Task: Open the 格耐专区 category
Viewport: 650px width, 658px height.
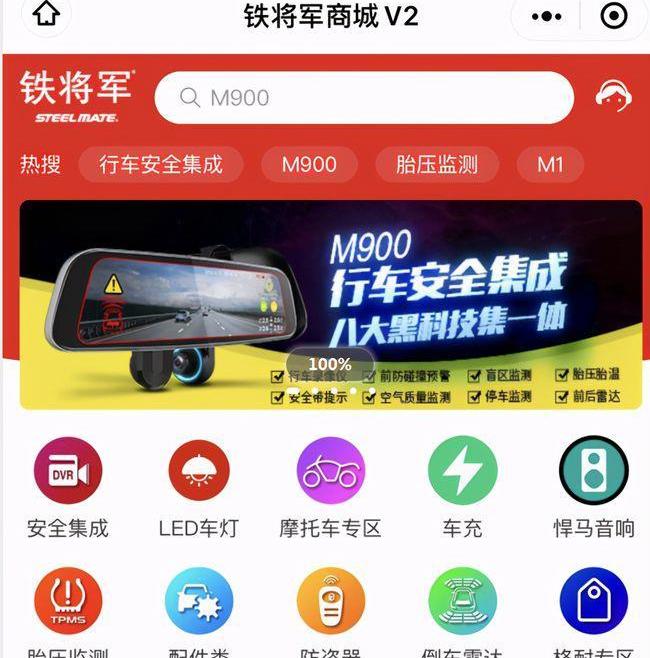Action: coord(594,602)
